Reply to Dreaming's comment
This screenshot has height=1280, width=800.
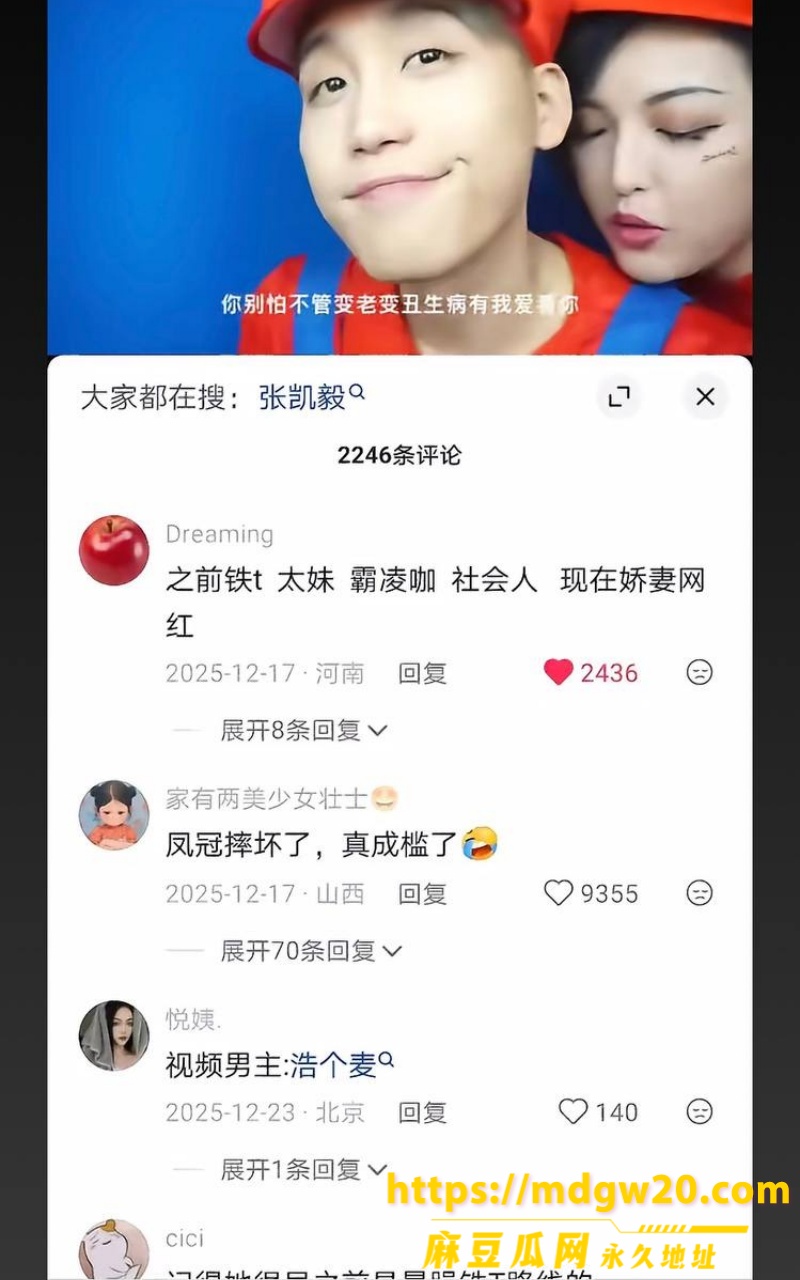[422, 674]
